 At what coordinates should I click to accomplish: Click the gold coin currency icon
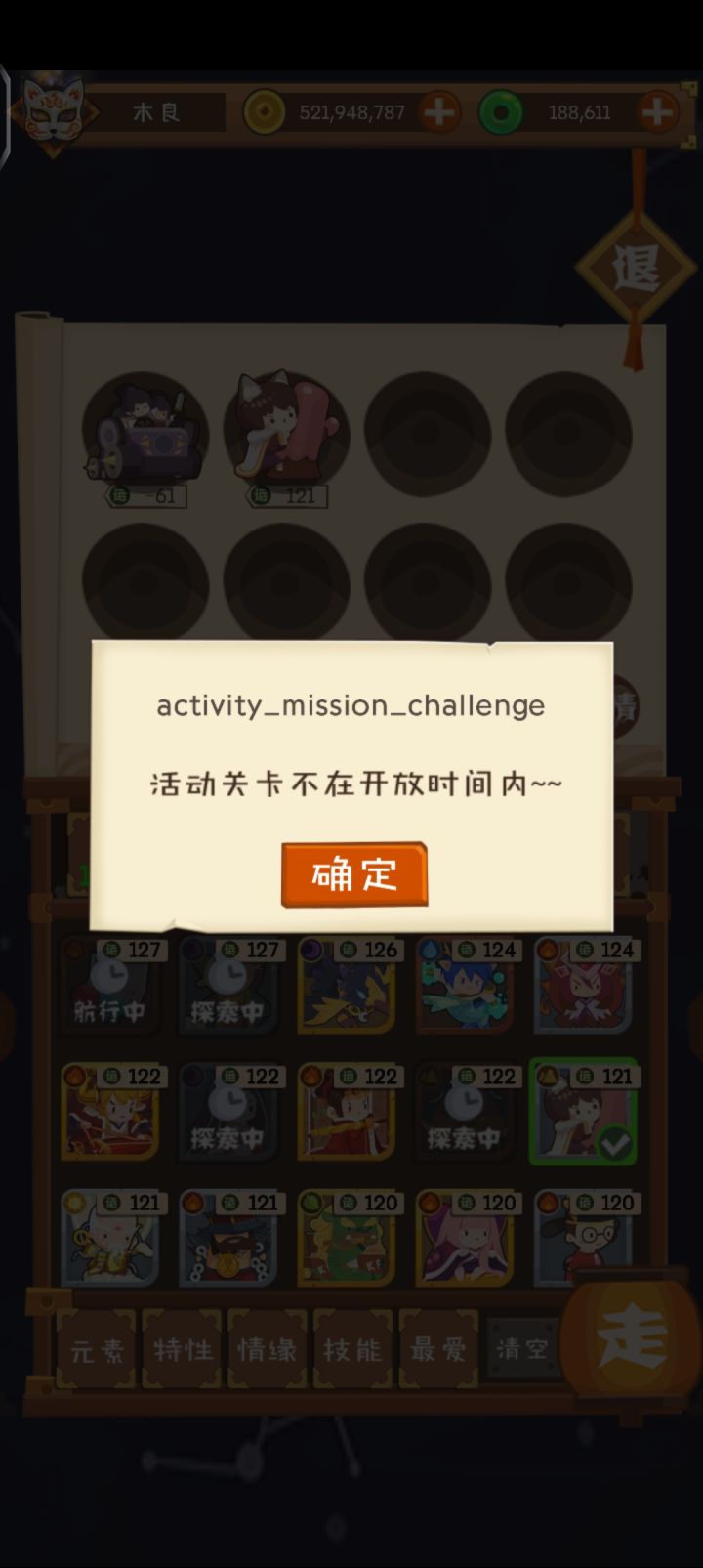262,111
